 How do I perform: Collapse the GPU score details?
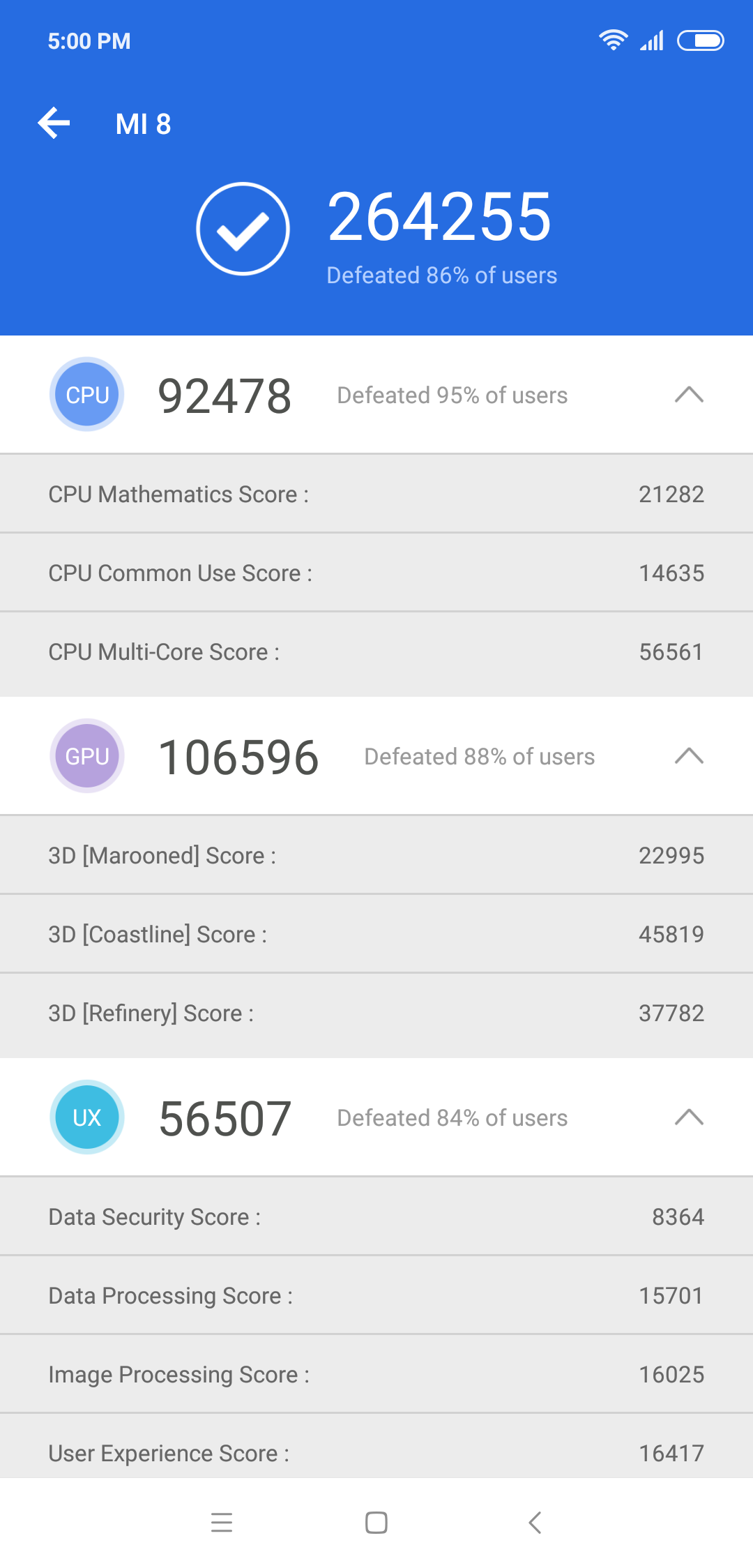(x=689, y=756)
